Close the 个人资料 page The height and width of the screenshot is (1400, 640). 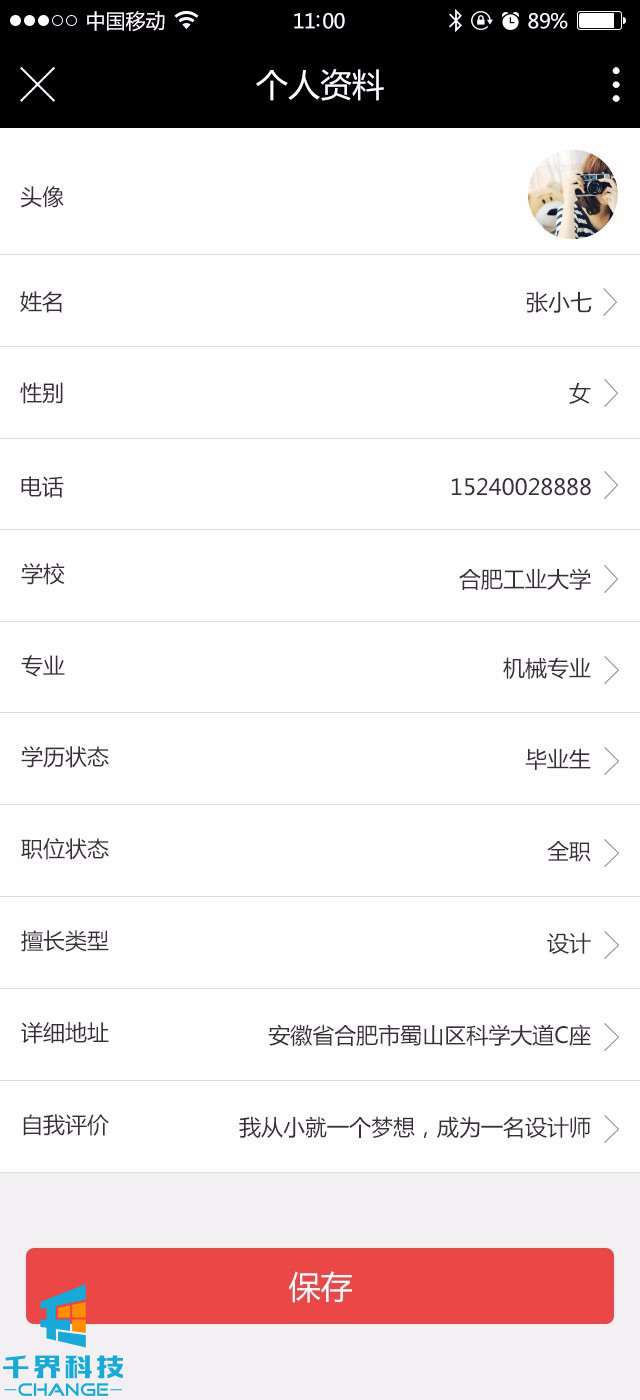click(37, 85)
